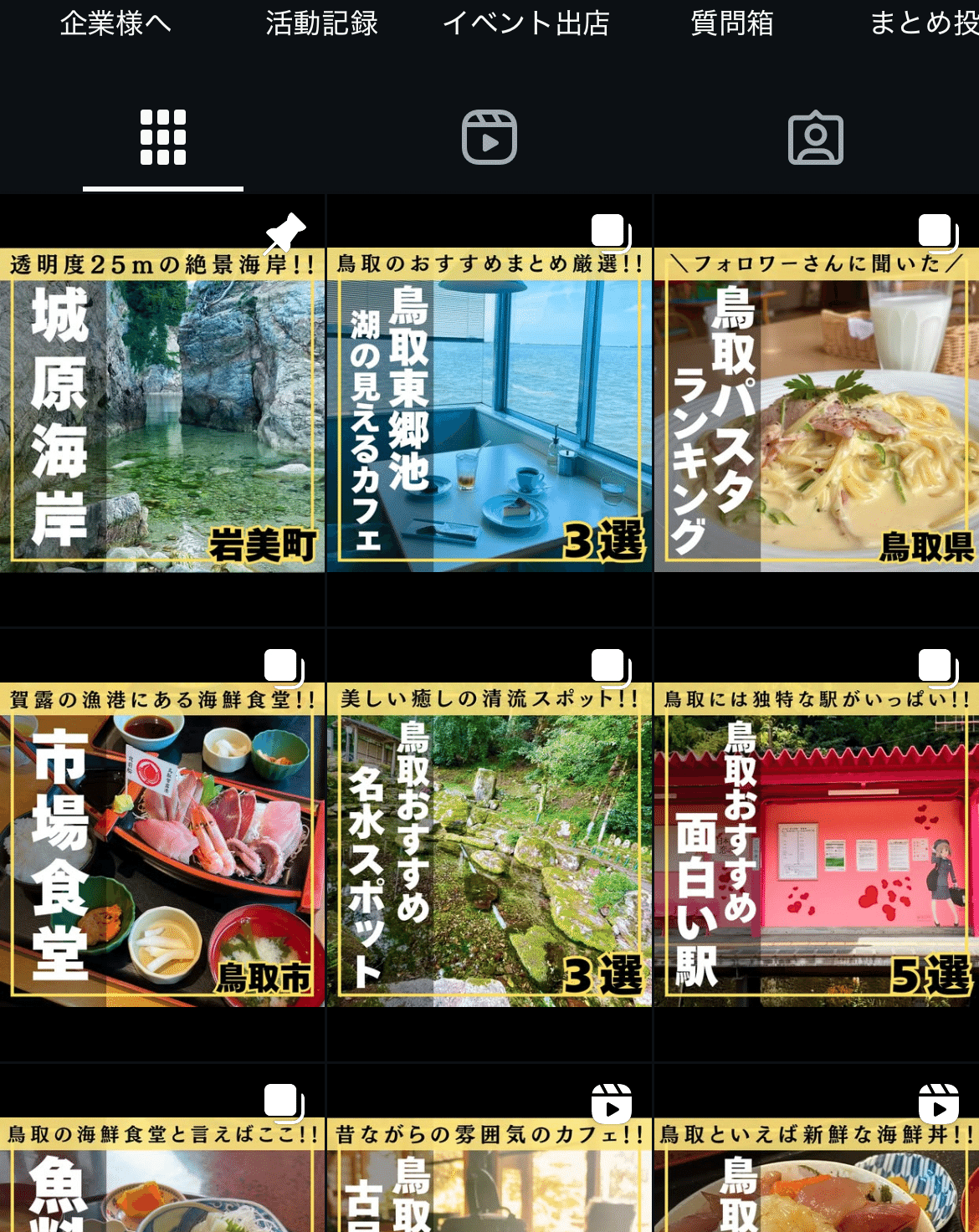Open the イベント出店 story highlight
This screenshot has height=1232, width=979.
point(526,23)
